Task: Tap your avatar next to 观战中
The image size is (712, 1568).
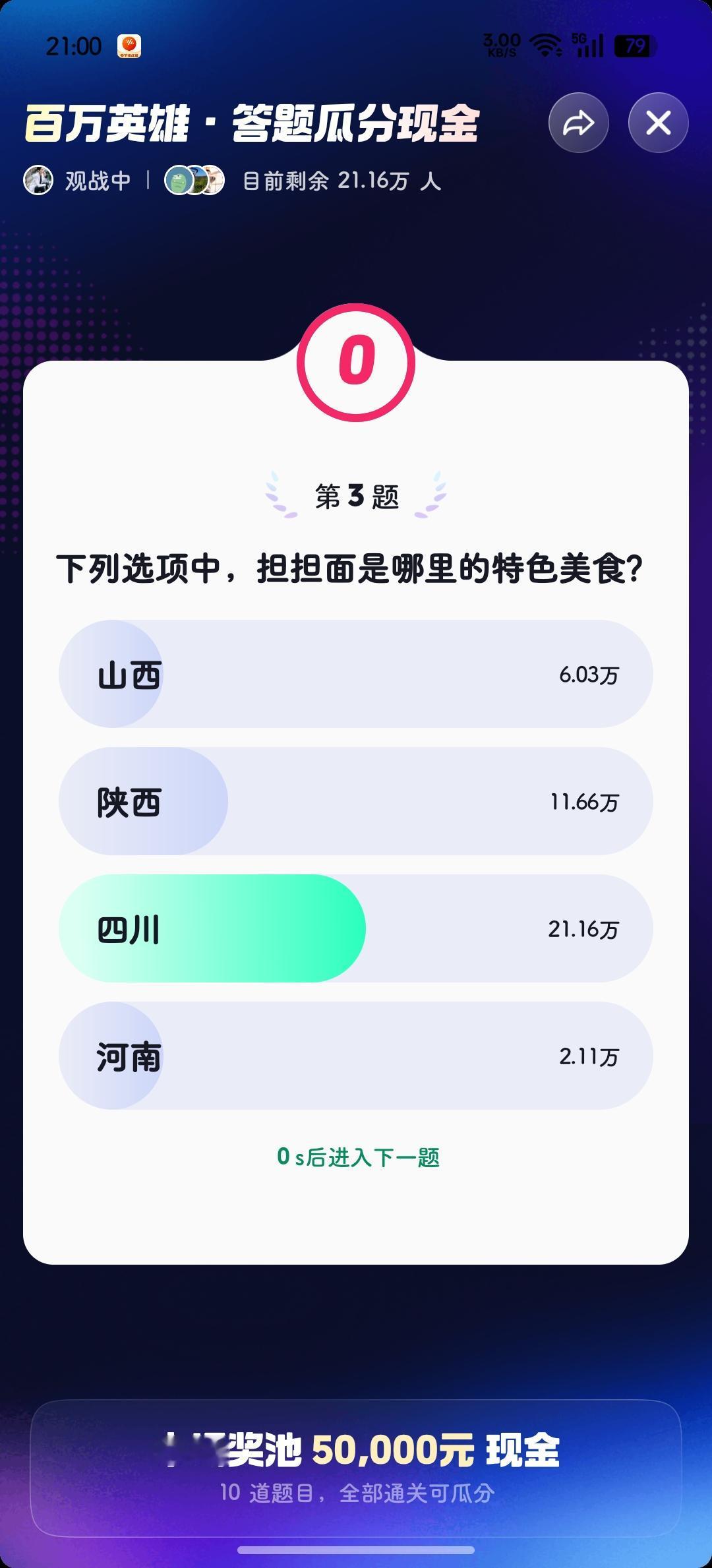Action: [40, 180]
